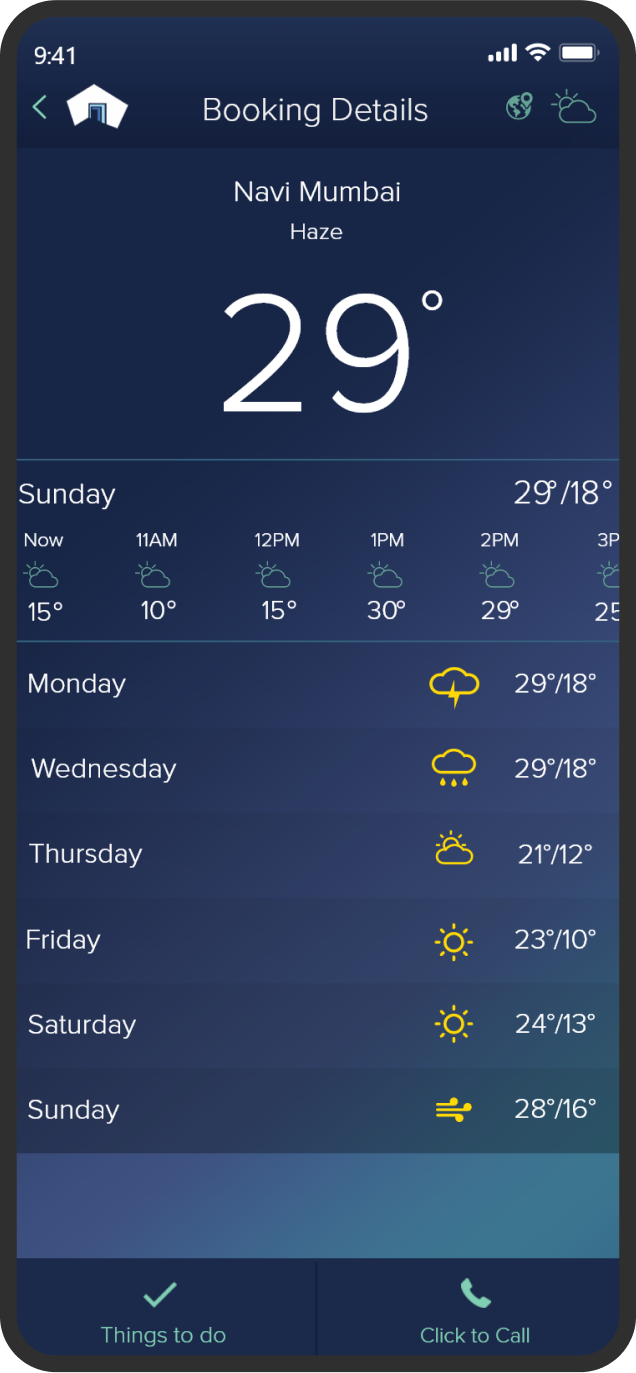Screen dimensions: 636x1373
Task: Tap the home logo in header
Action: 97,108
